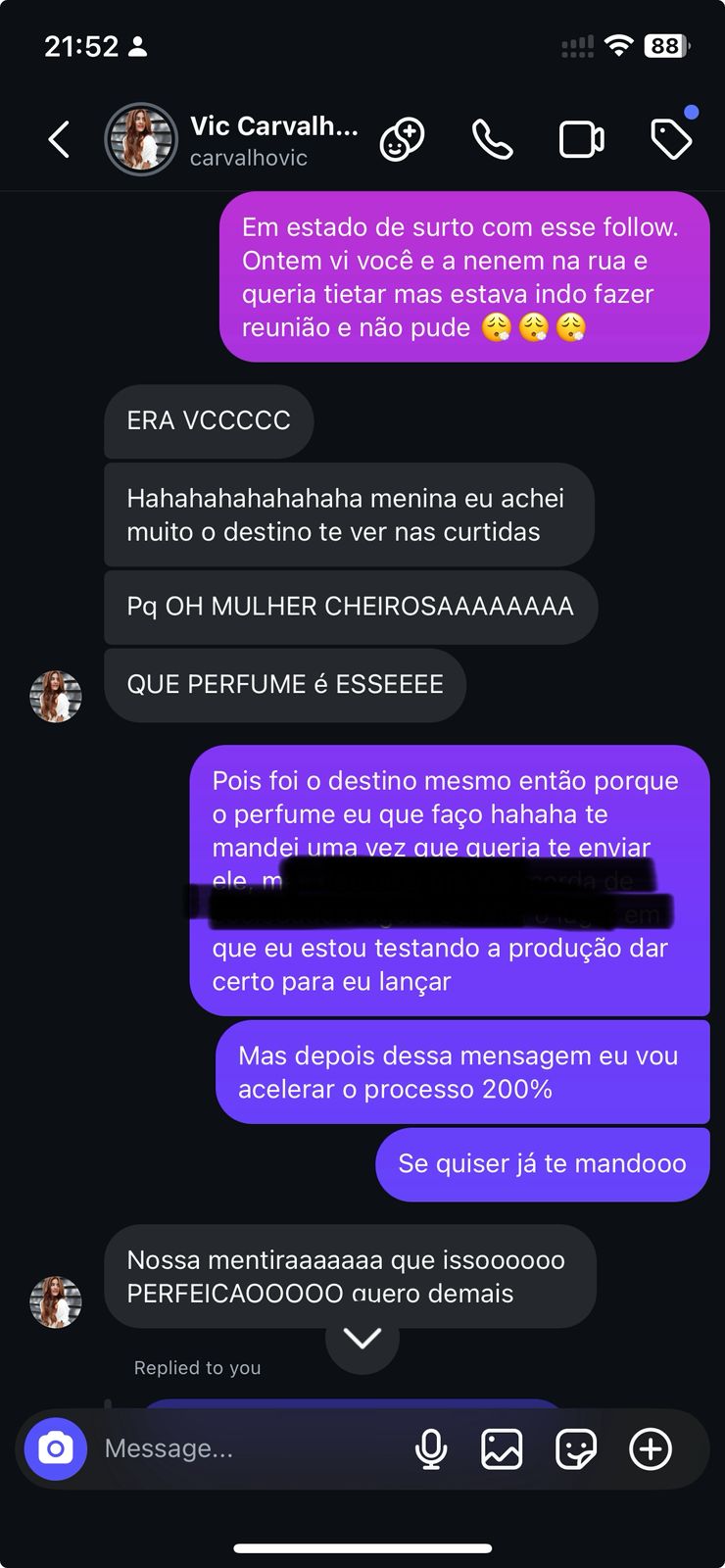
Task: Attach a photo from the gallery
Action: (x=502, y=1448)
